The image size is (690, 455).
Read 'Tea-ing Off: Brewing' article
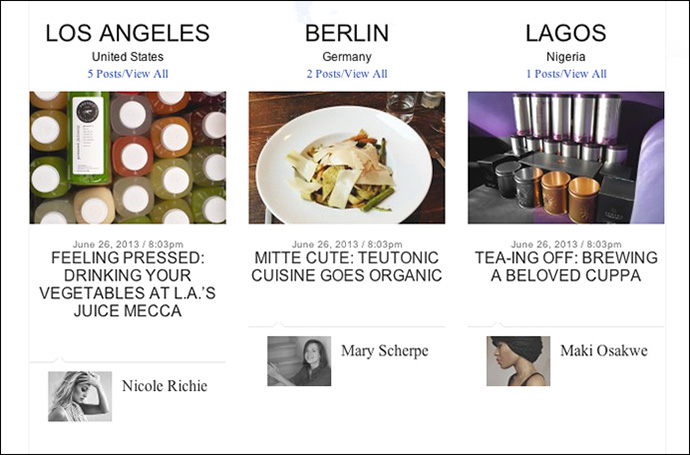point(566,267)
